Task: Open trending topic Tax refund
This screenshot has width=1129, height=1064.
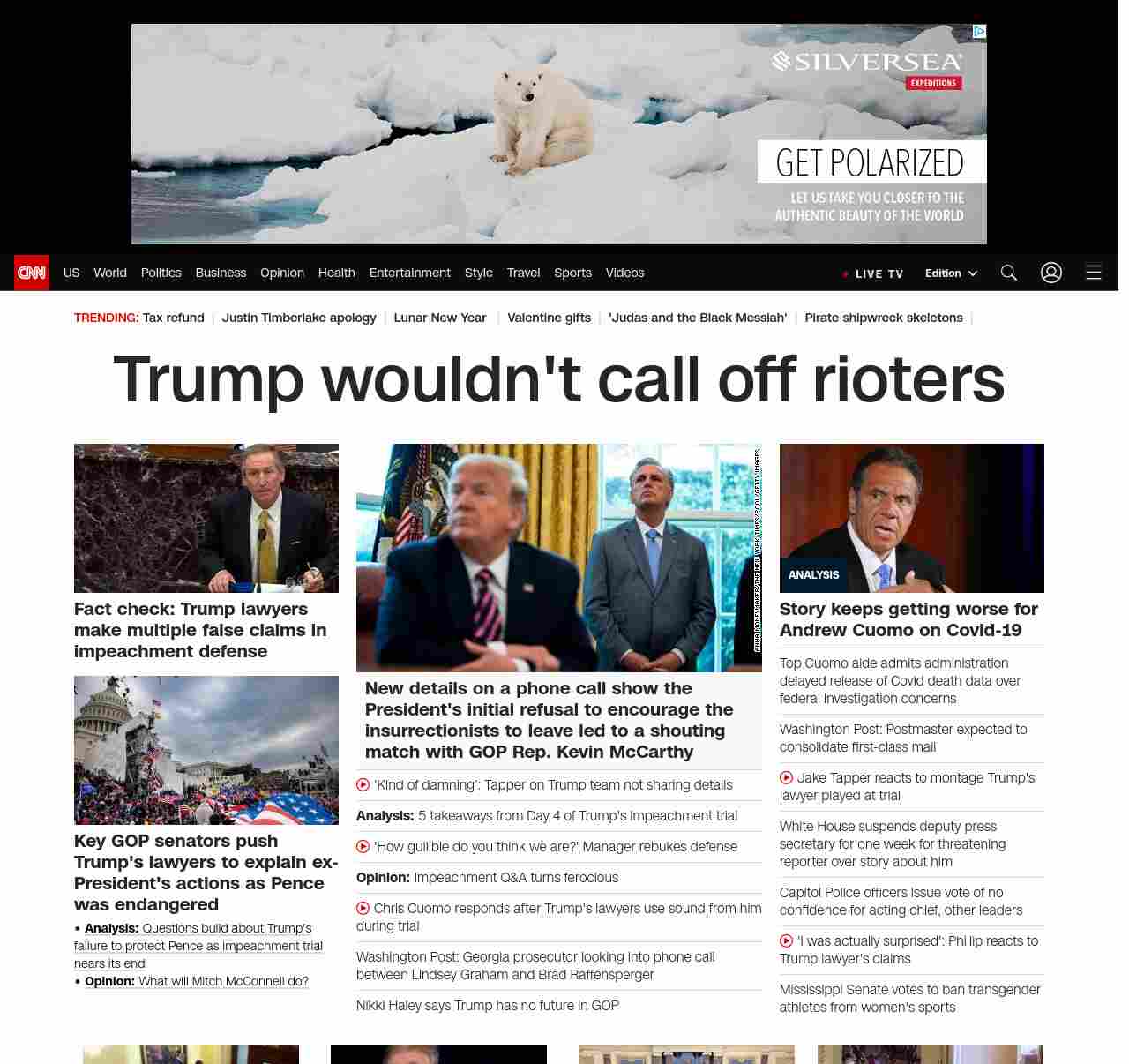Action: pyautogui.click(x=173, y=318)
